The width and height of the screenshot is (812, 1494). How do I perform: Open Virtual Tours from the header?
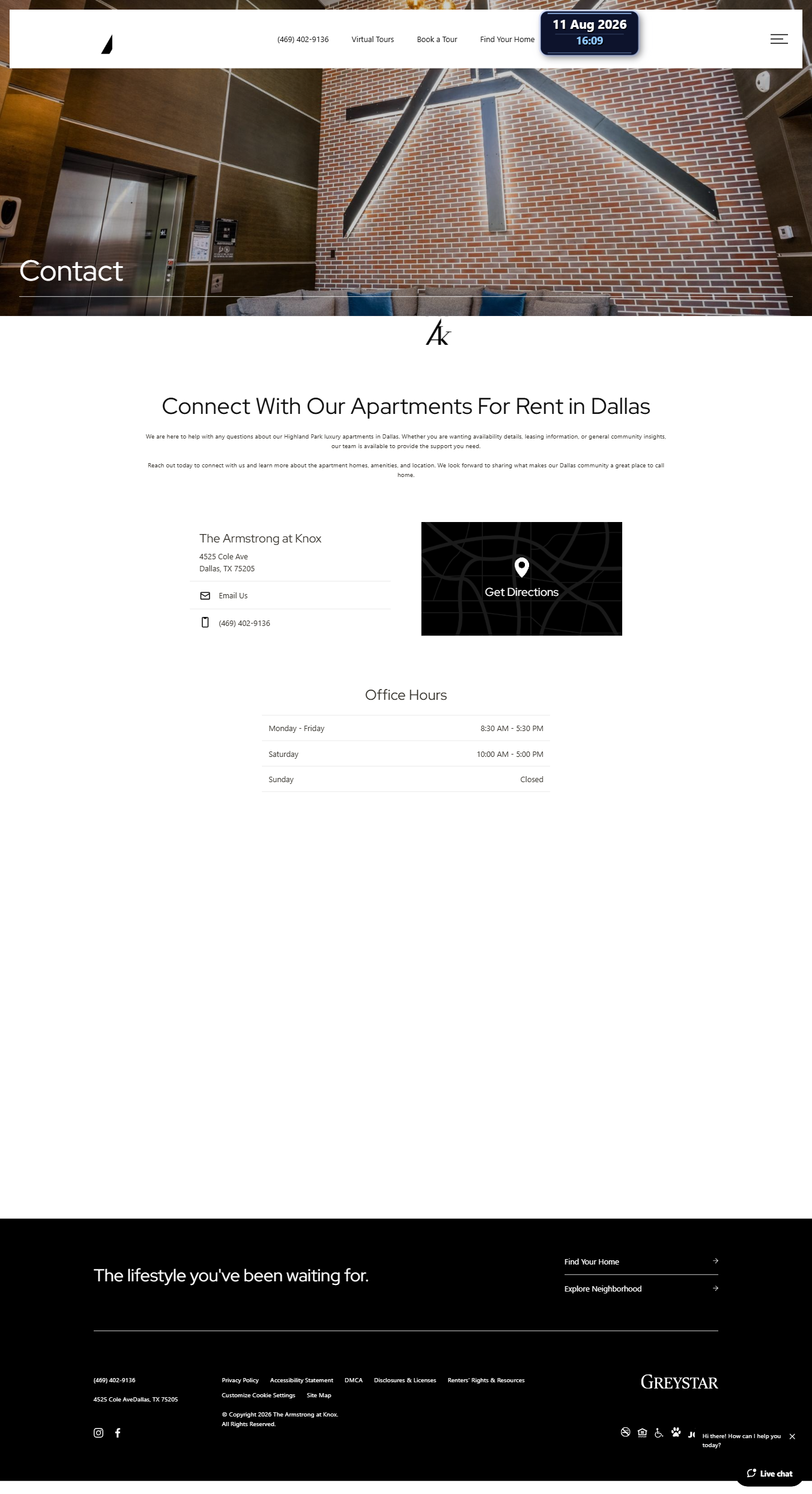coord(372,40)
